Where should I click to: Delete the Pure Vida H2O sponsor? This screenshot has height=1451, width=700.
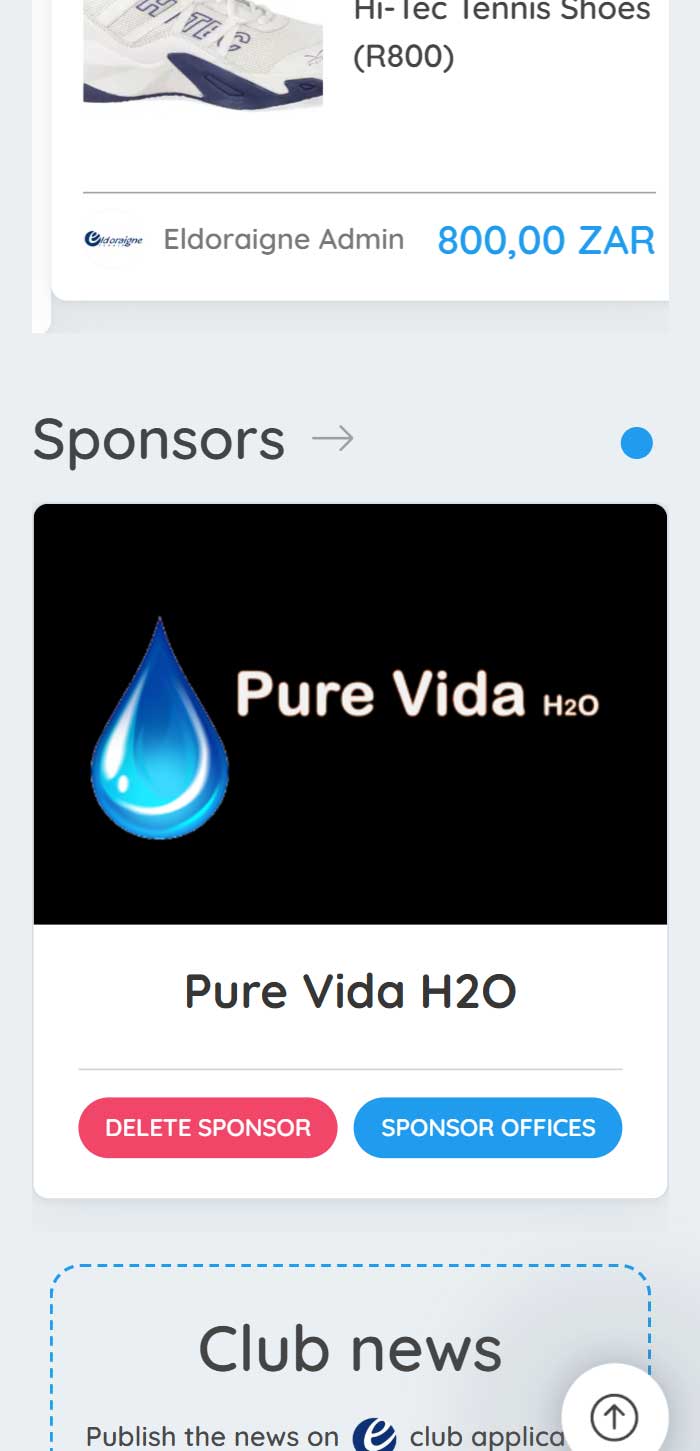pos(208,1128)
